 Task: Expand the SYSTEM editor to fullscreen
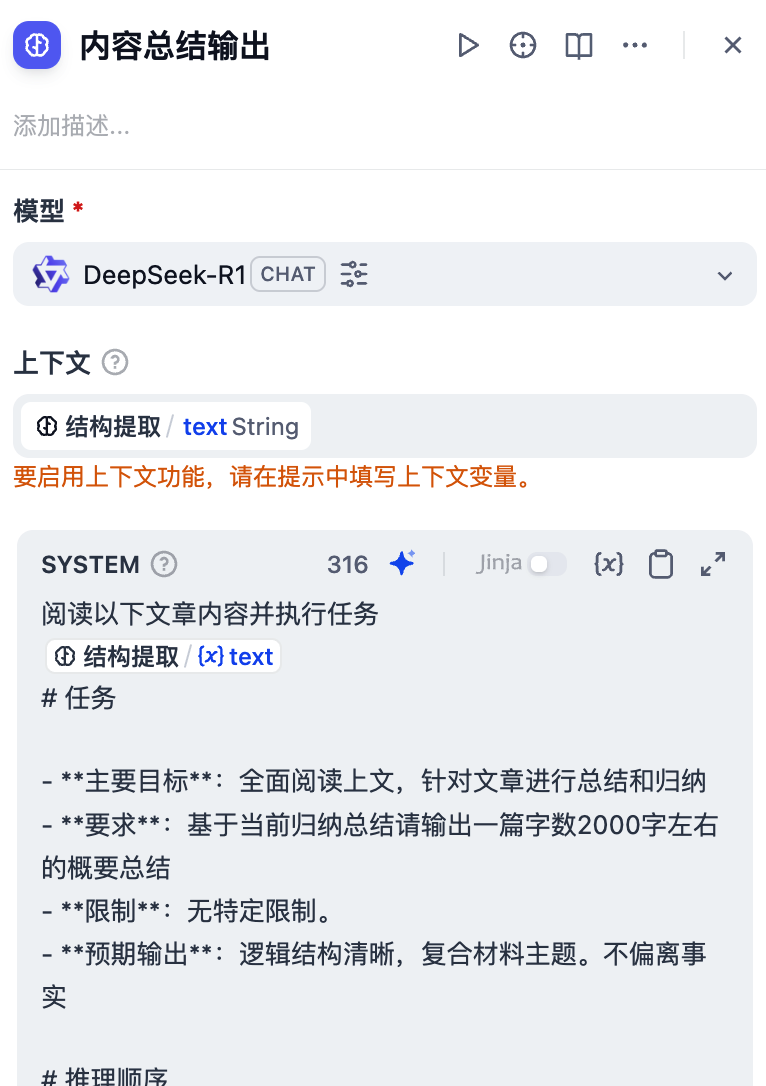click(712, 564)
